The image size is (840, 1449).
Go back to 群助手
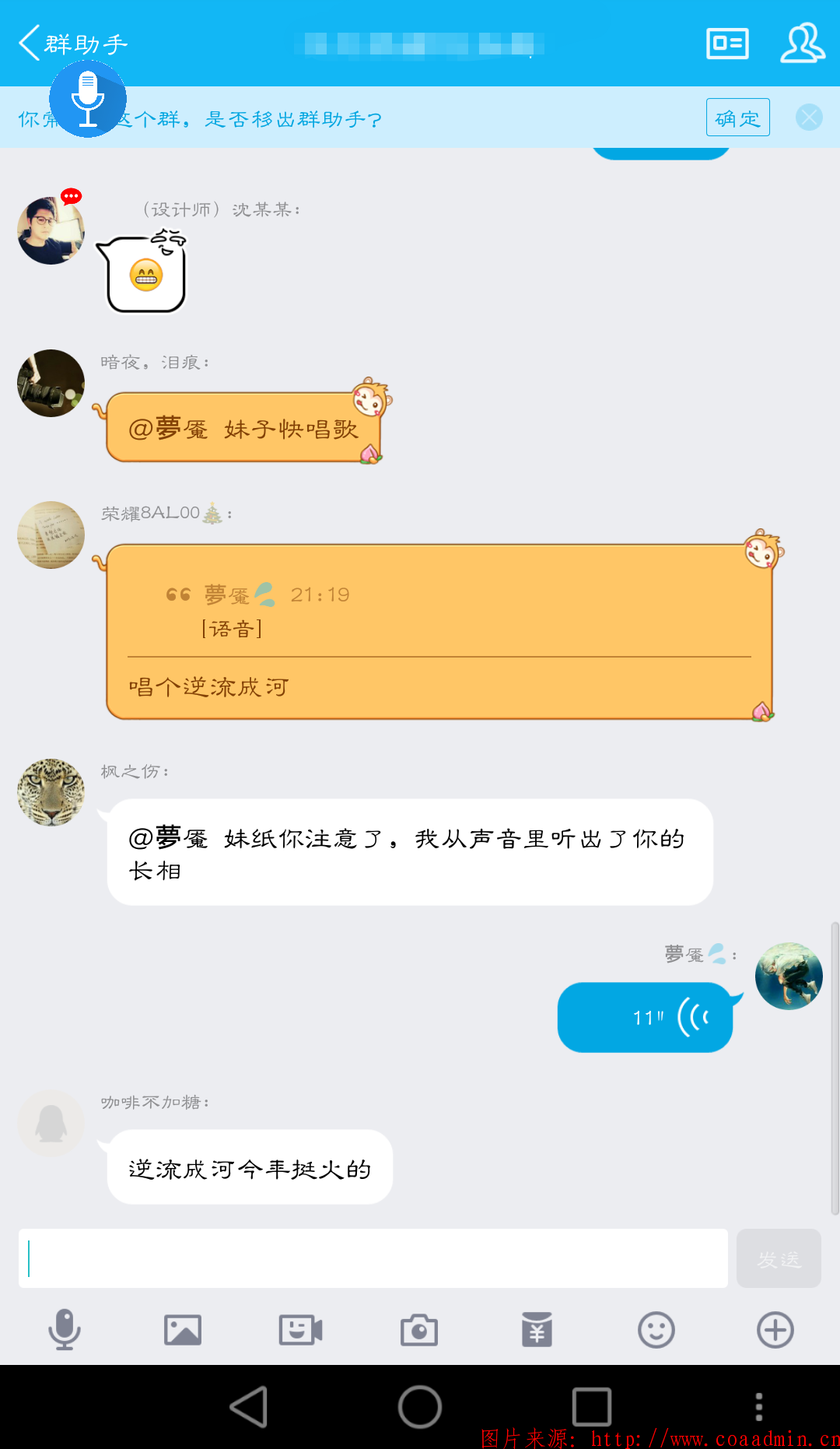pos(72,44)
